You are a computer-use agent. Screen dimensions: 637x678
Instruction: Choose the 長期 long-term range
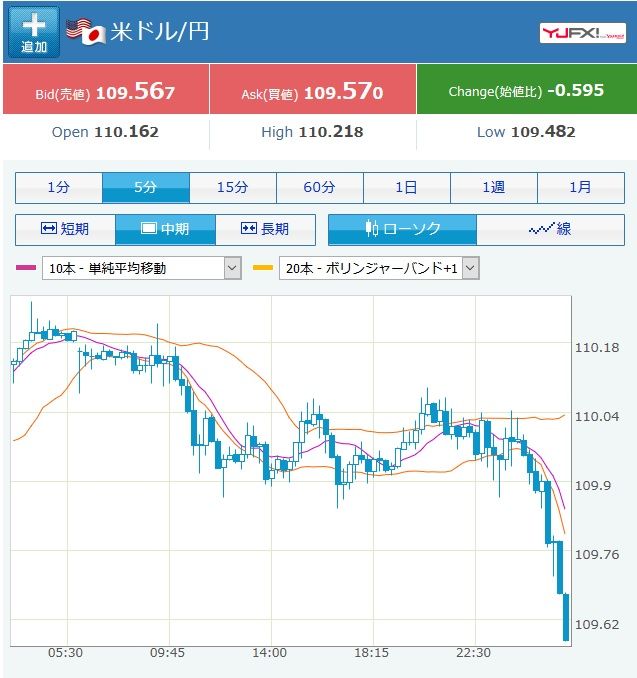coord(265,230)
